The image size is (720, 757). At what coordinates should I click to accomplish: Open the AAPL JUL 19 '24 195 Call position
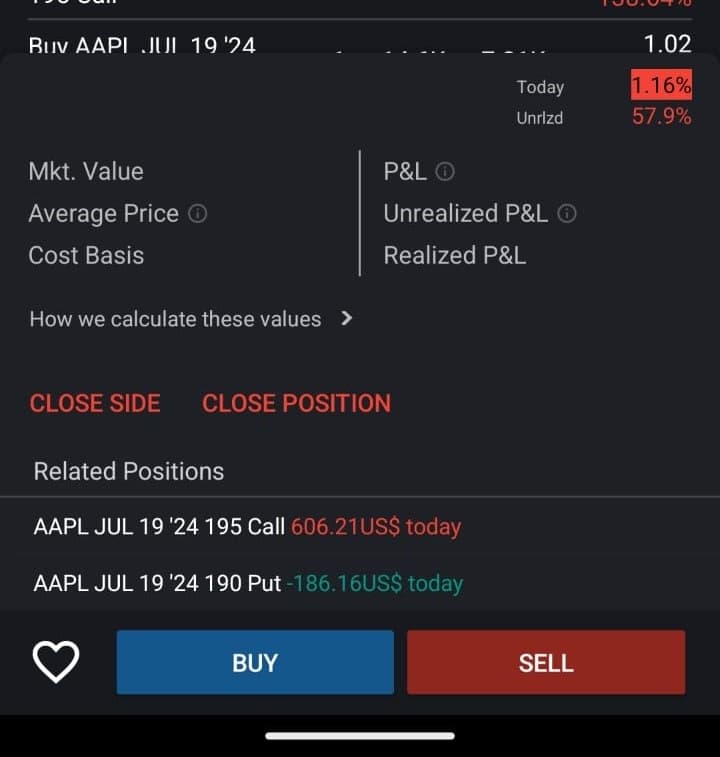point(246,526)
